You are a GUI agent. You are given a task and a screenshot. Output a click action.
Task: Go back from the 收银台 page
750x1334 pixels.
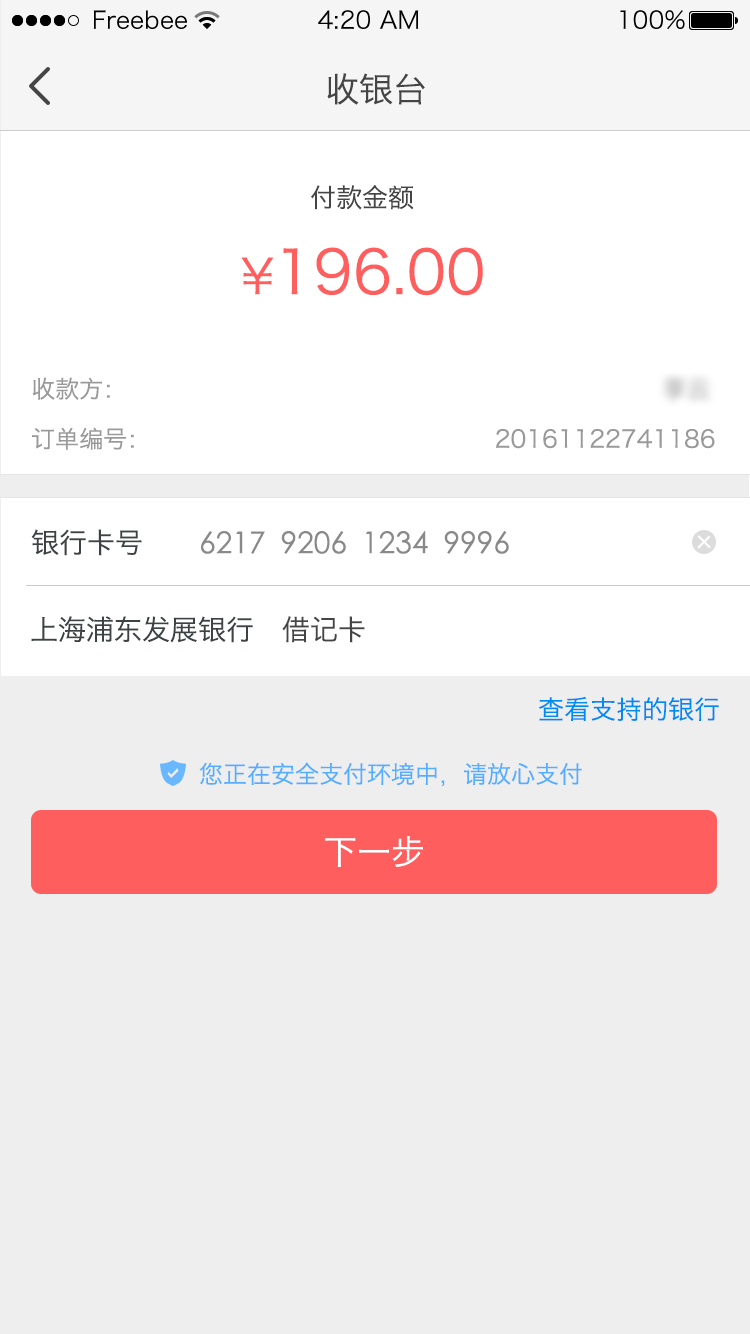(x=40, y=88)
